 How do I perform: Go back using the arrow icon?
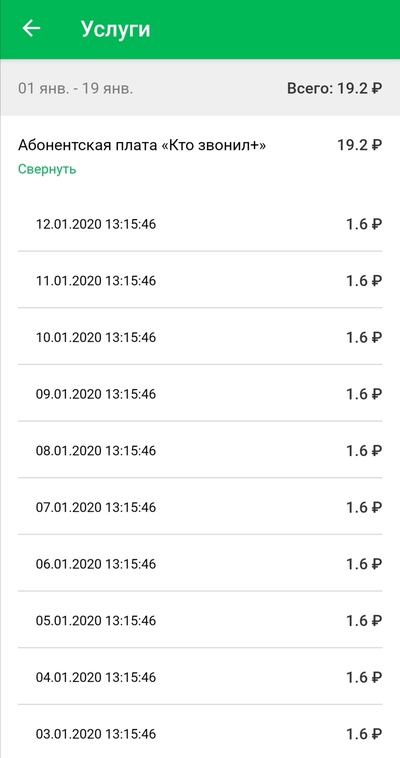31,29
